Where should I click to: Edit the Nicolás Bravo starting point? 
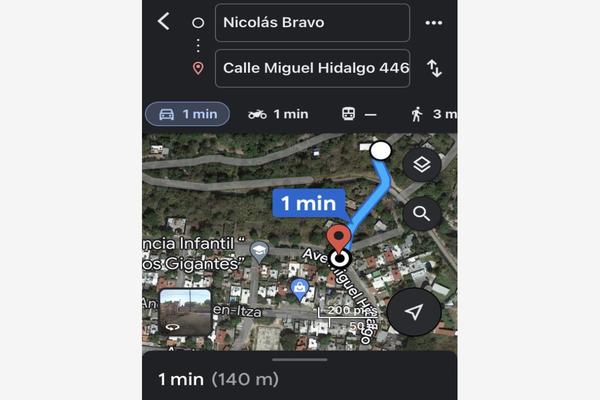312,22
